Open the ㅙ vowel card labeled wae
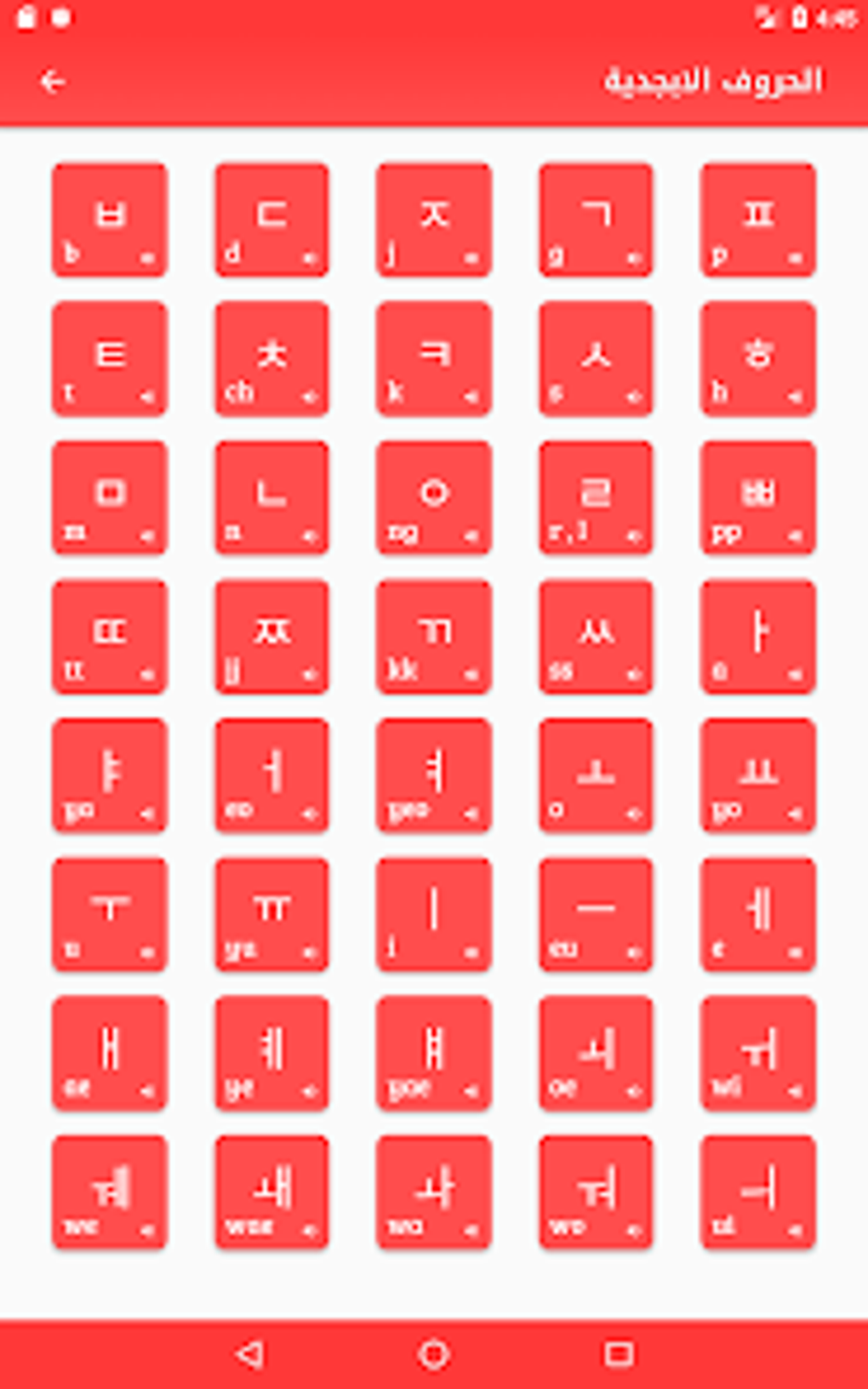 [271, 1192]
